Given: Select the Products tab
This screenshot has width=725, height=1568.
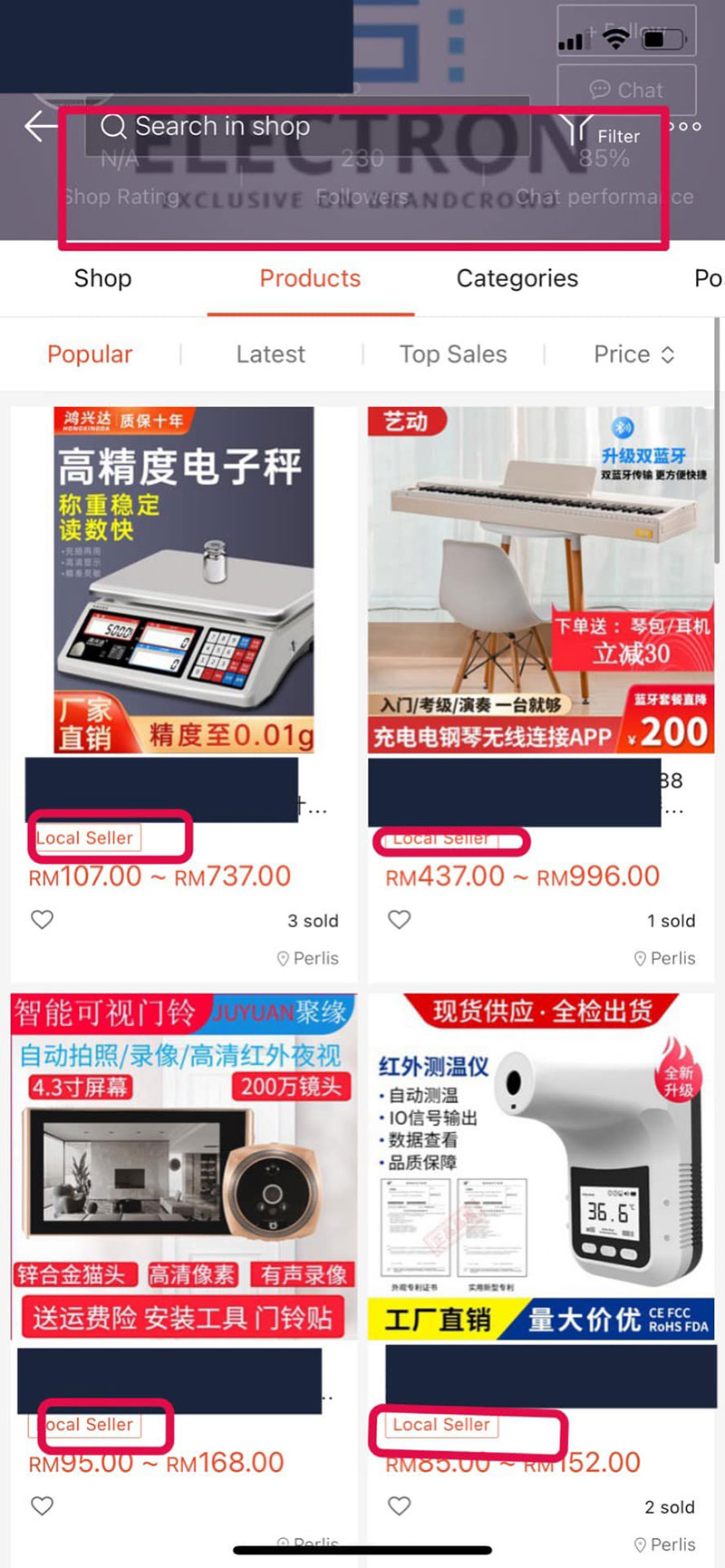Looking at the screenshot, I should (x=310, y=278).
